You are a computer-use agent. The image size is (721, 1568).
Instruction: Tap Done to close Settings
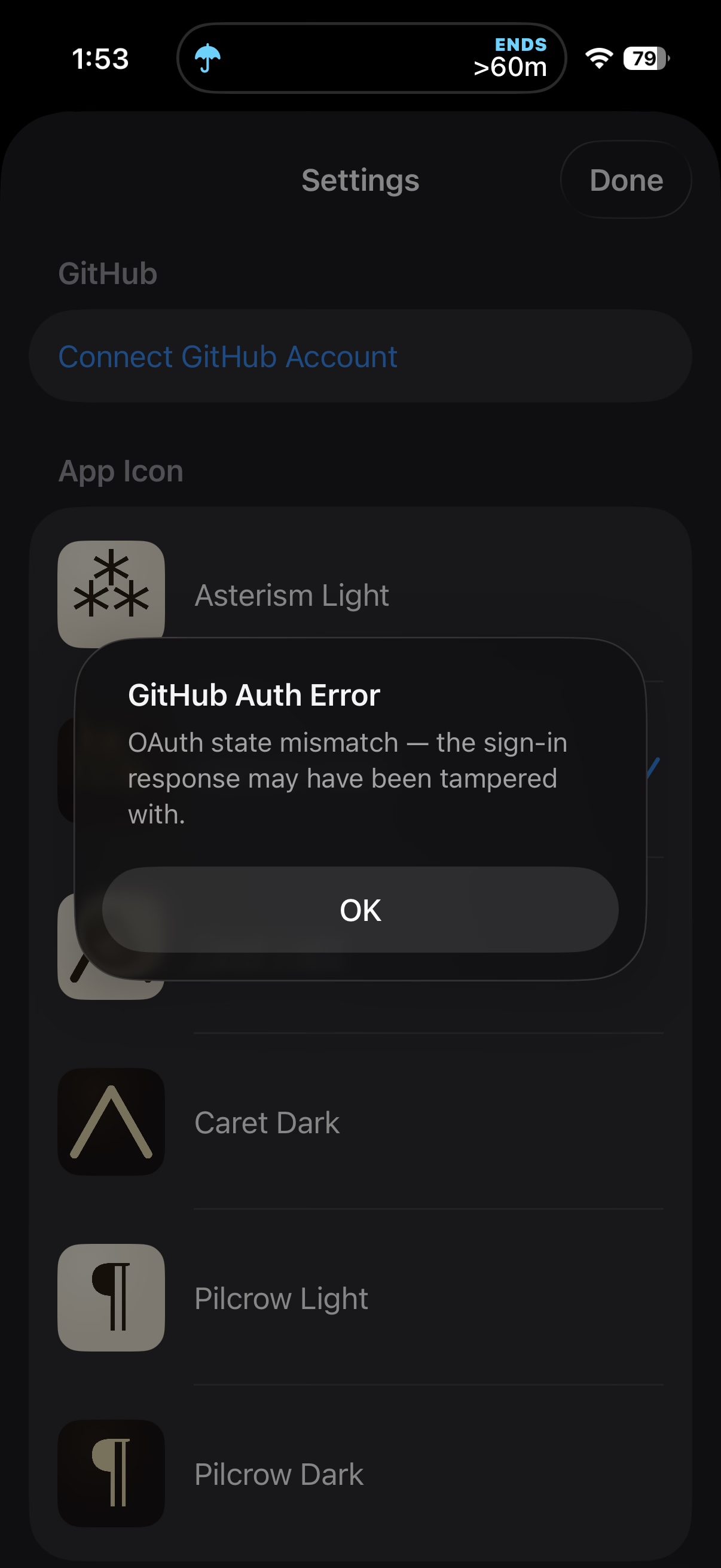tap(625, 180)
